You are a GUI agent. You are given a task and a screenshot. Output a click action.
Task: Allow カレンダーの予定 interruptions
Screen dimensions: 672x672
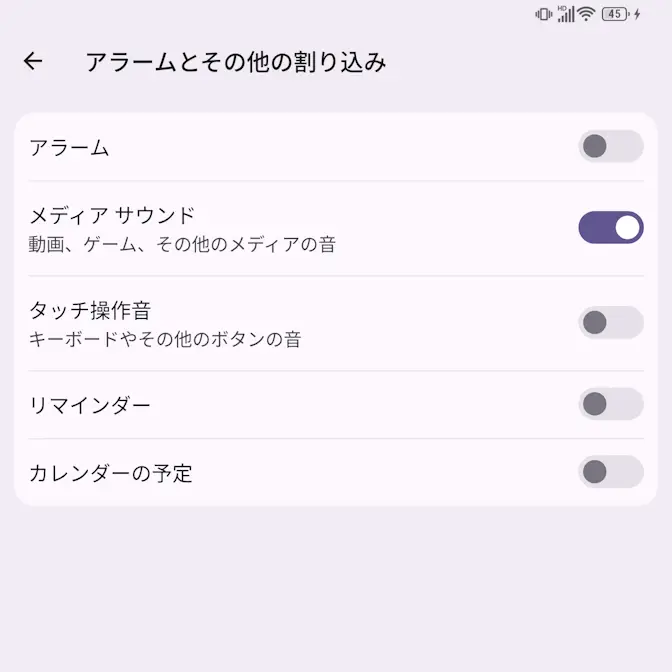610,472
